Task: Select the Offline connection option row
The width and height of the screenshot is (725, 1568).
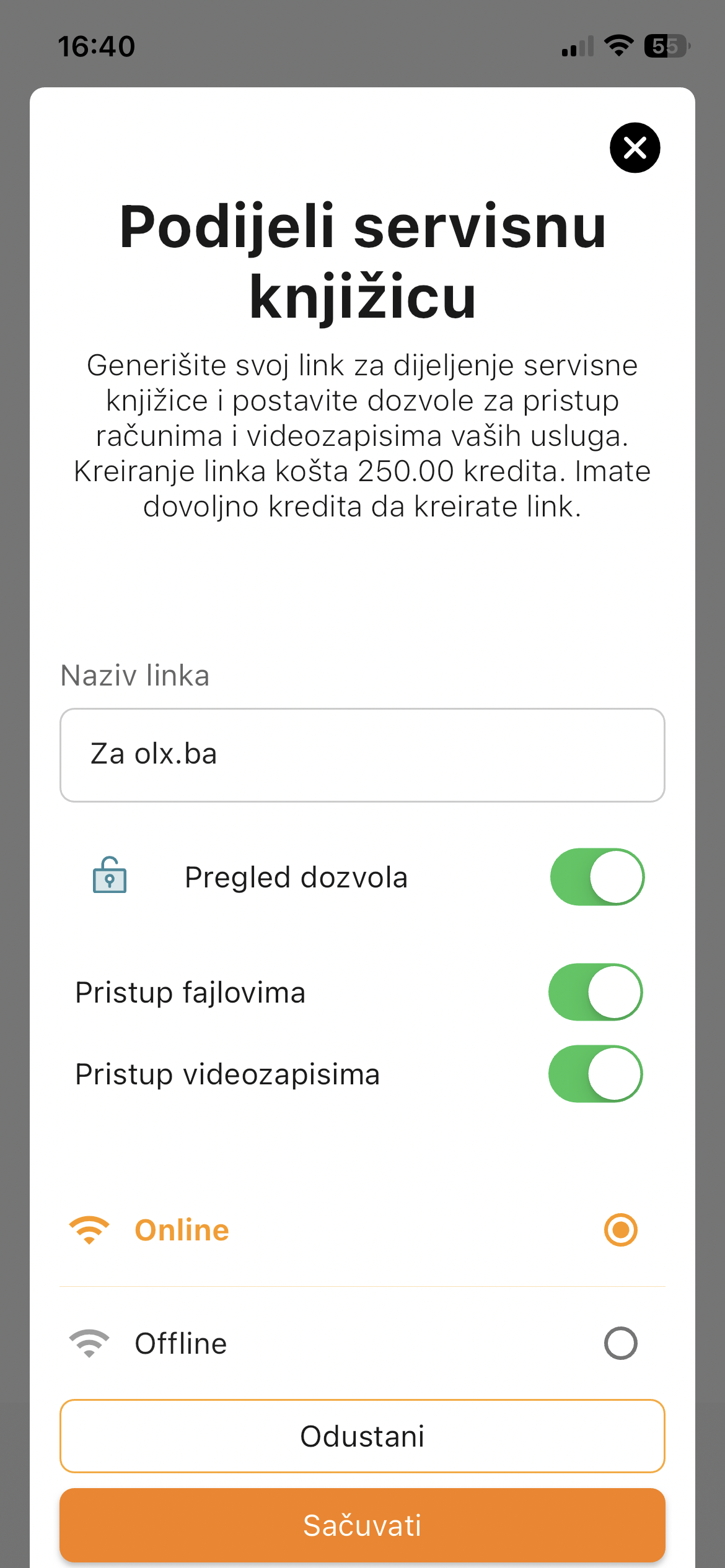Action: pyautogui.click(x=362, y=1343)
